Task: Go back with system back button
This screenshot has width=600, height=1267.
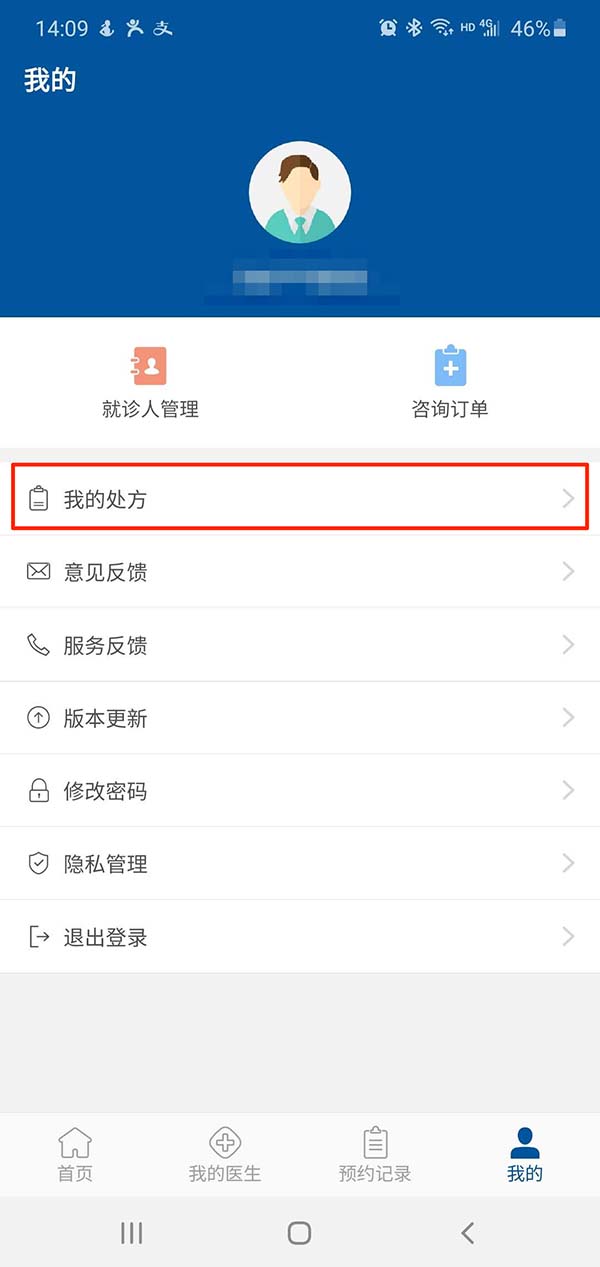Action: (x=467, y=1233)
